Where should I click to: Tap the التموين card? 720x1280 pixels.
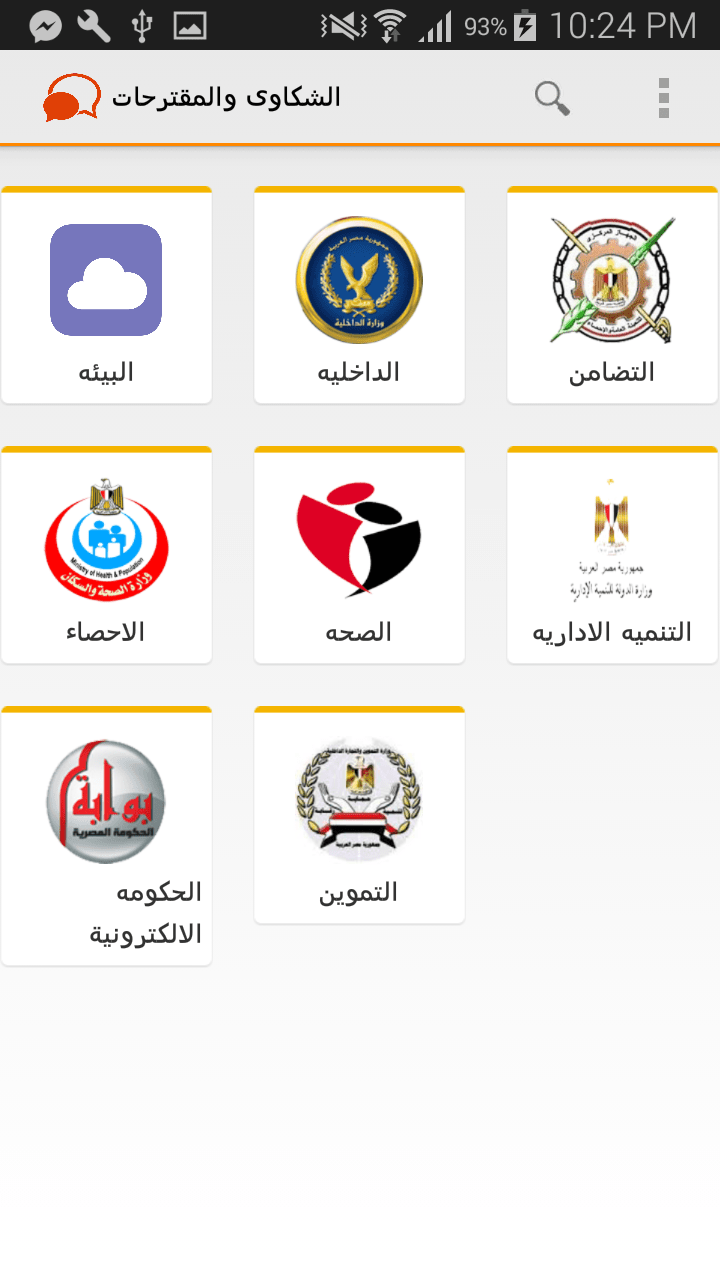pos(359,816)
